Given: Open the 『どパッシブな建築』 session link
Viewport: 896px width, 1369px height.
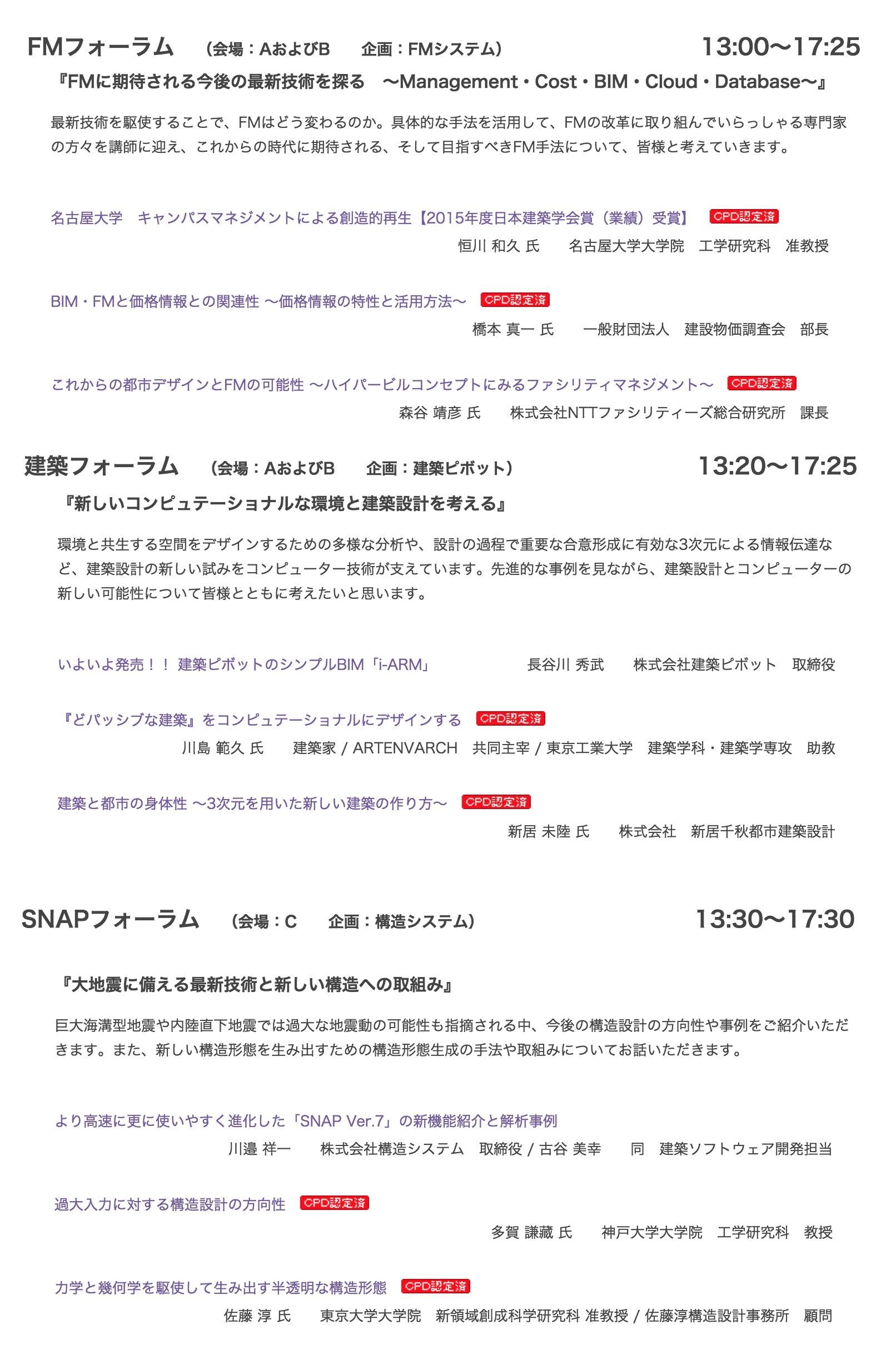Looking at the screenshot, I should click(261, 720).
